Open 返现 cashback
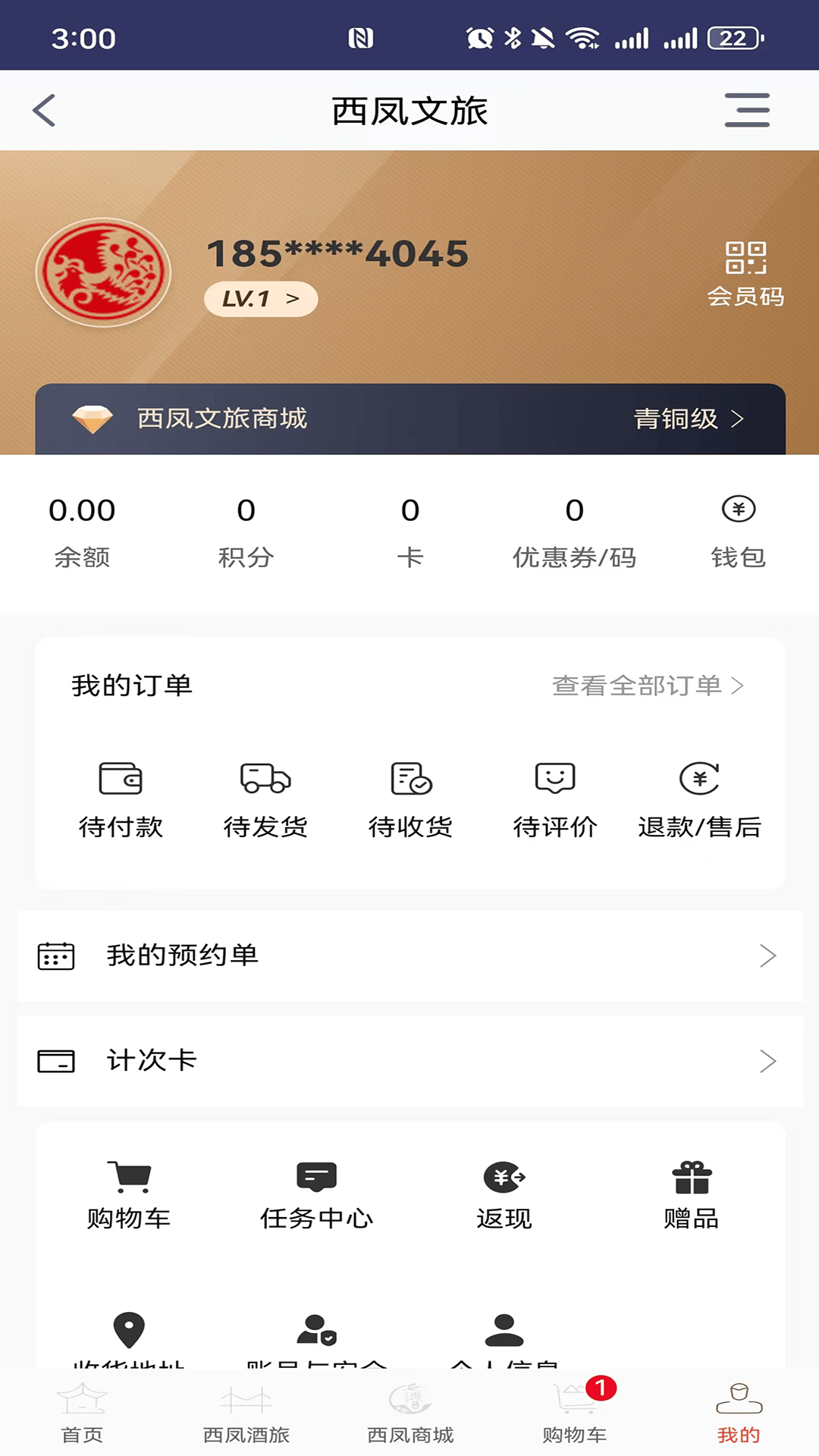 504,1194
